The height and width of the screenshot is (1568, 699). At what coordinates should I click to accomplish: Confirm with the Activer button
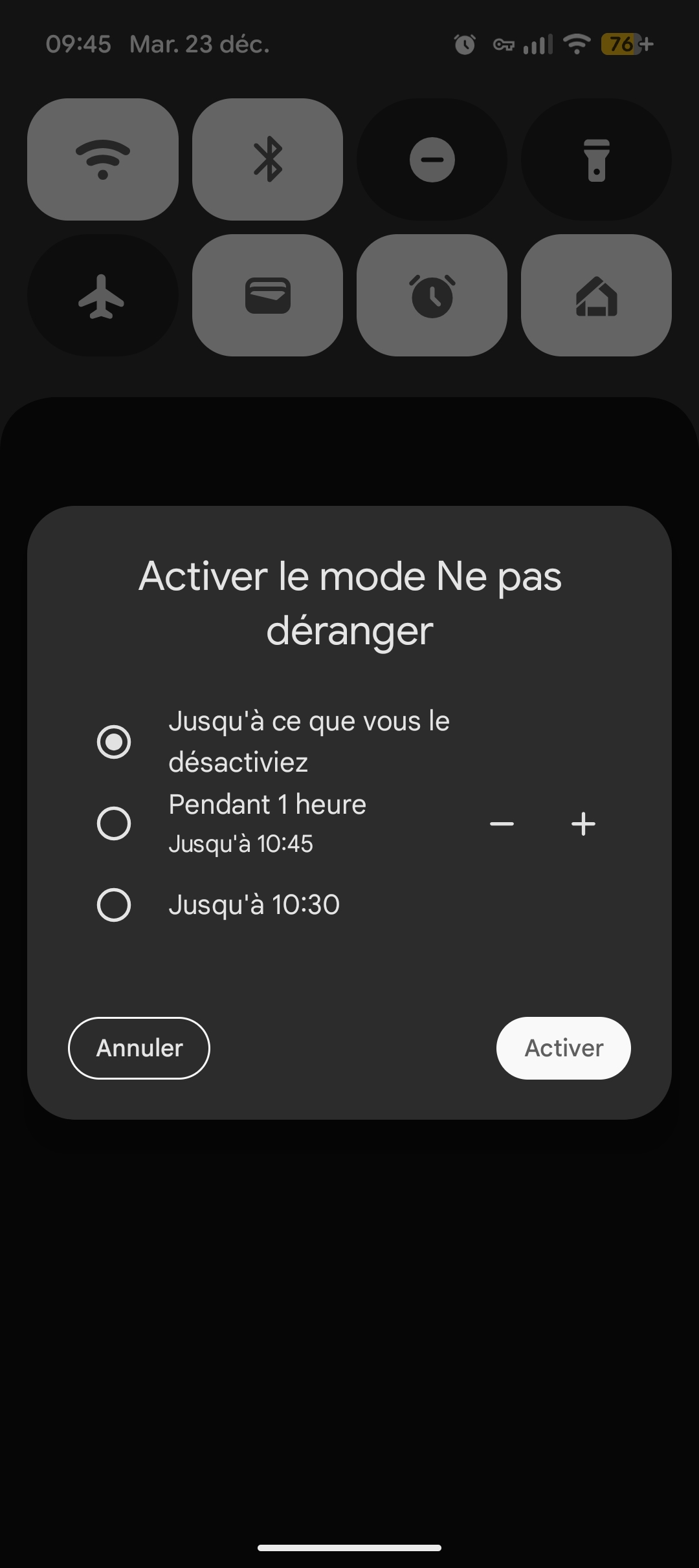tap(563, 1048)
